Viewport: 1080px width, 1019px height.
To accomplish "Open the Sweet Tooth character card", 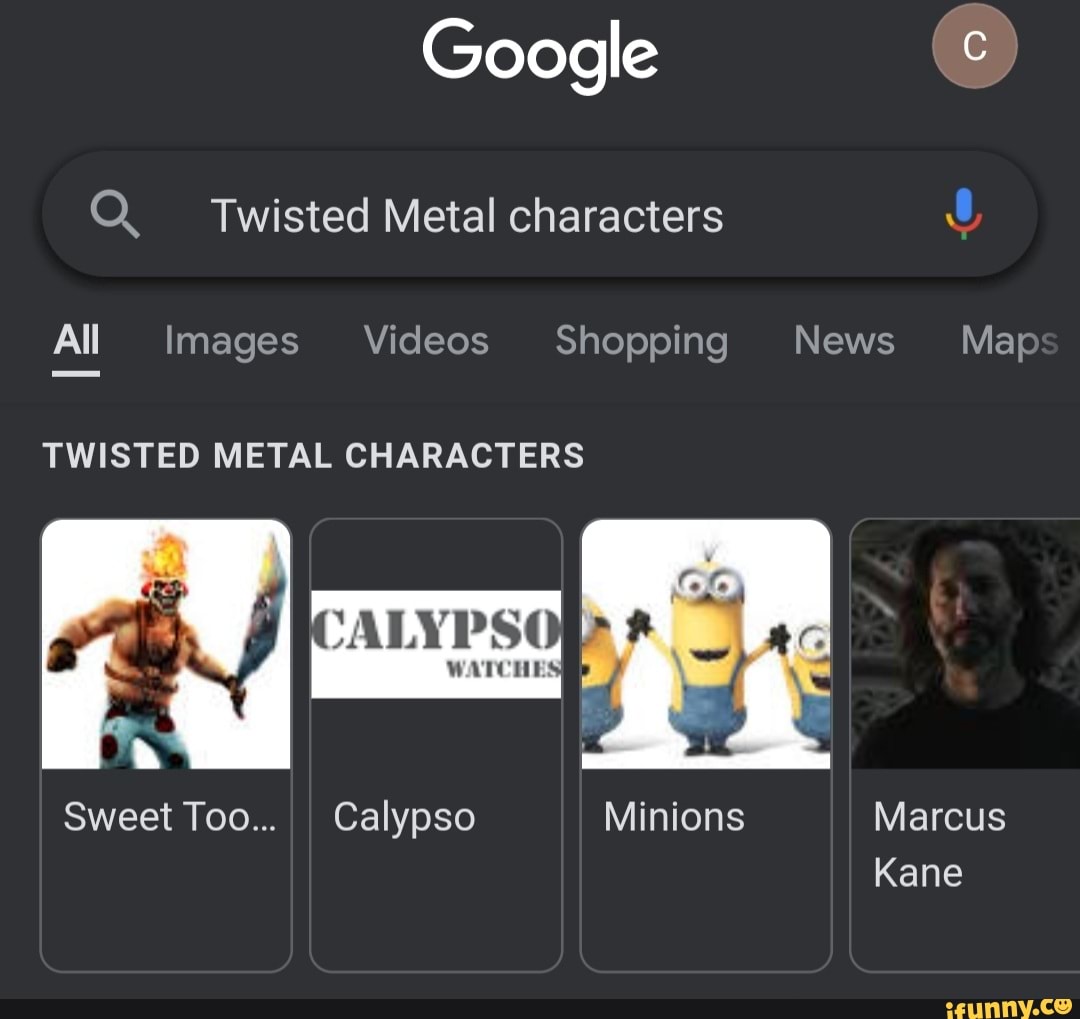I will [x=166, y=745].
